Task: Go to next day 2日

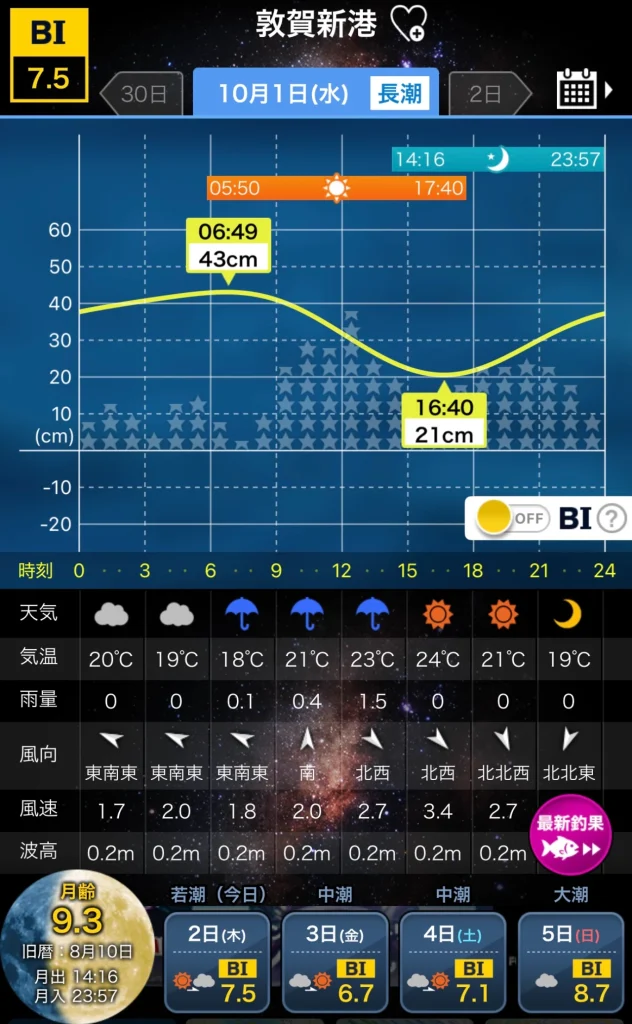Action: (487, 94)
